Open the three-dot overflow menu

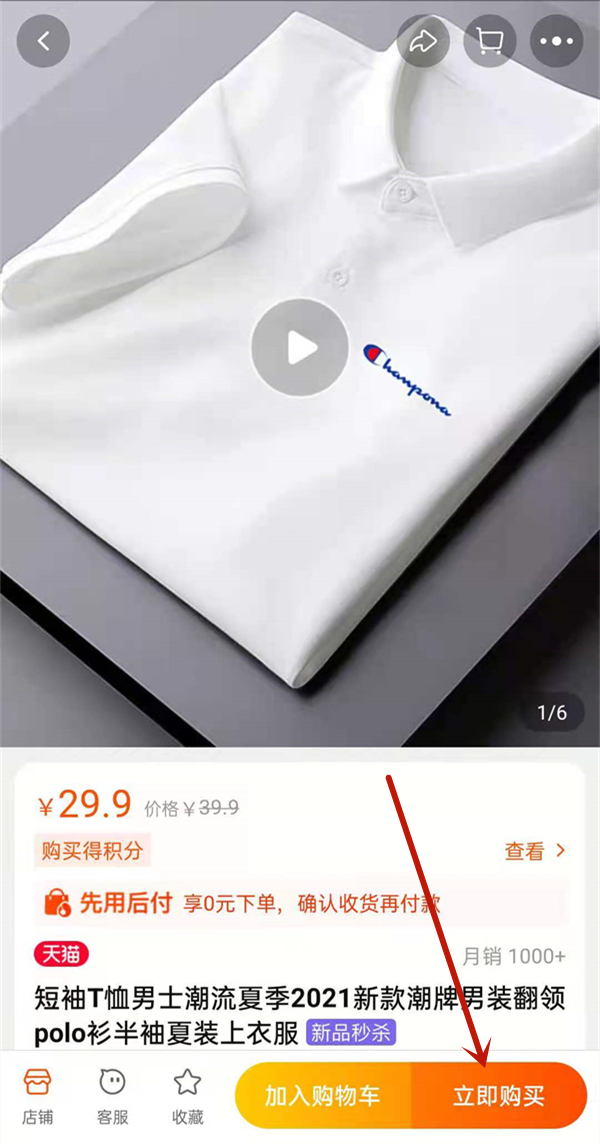tap(556, 41)
